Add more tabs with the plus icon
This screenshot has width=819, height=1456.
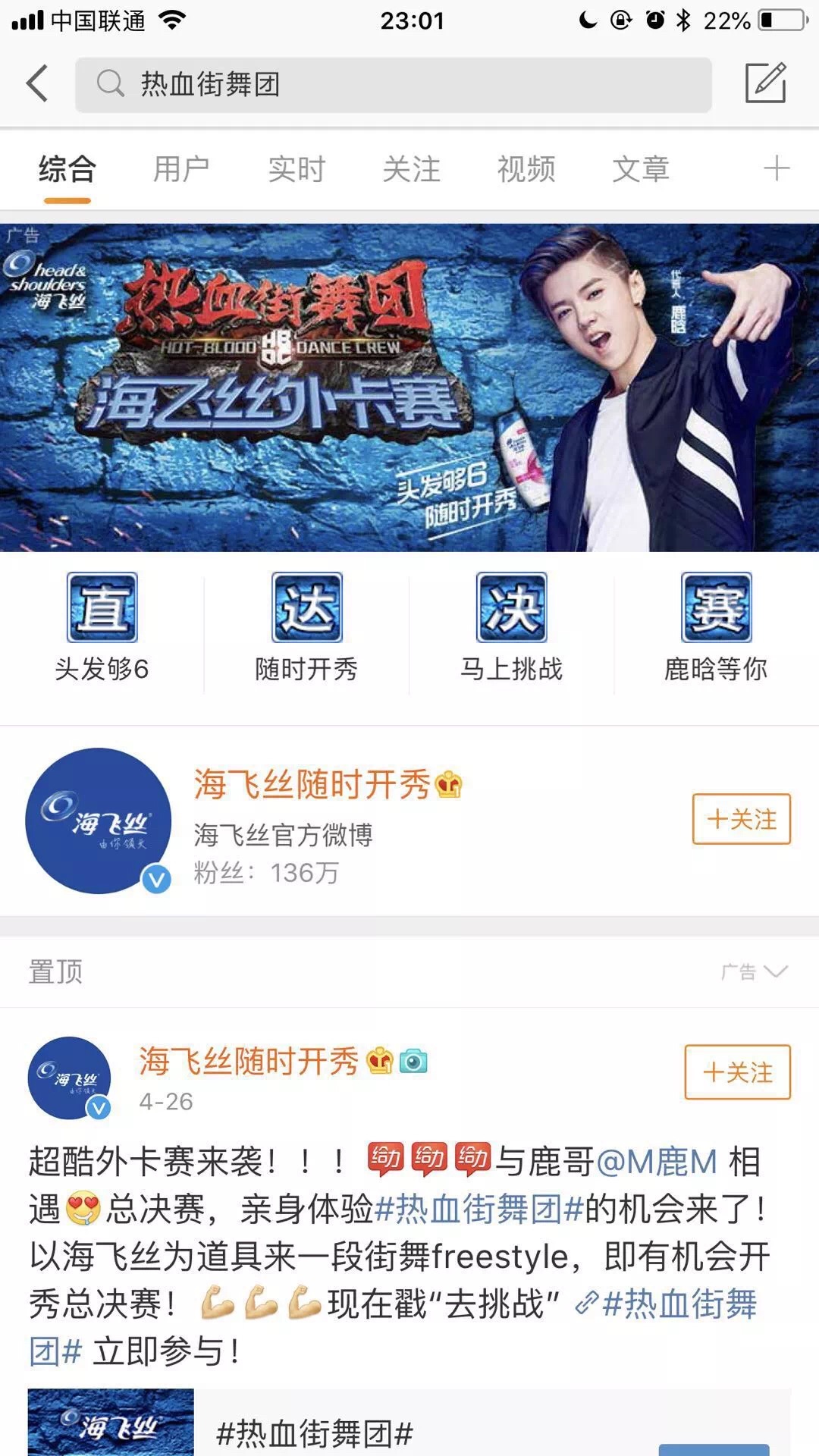pos(776,168)
